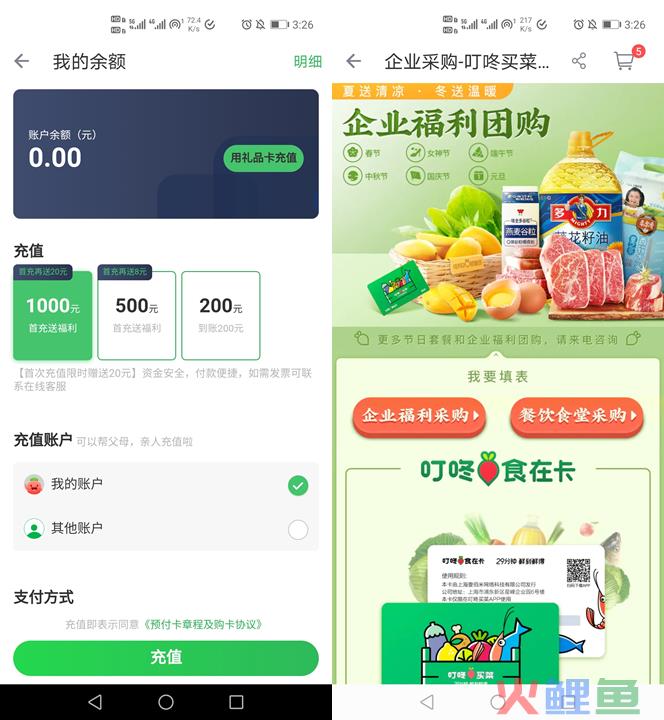Choose the 200元 recharge amount
The height and width of the screenshot is (720, 664).
tap(220, 314)
